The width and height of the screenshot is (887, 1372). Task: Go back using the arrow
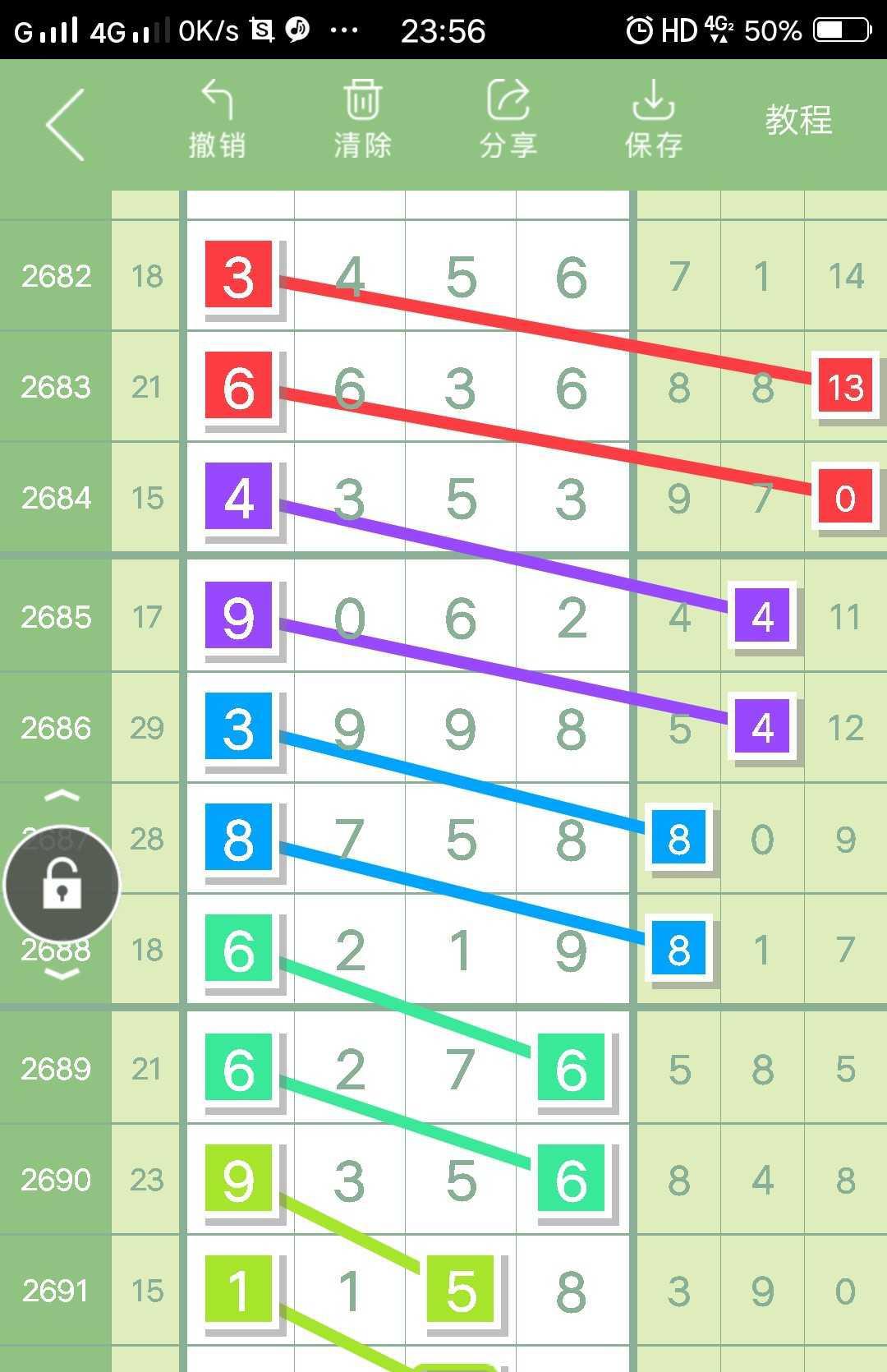click(x=66, y=124)
